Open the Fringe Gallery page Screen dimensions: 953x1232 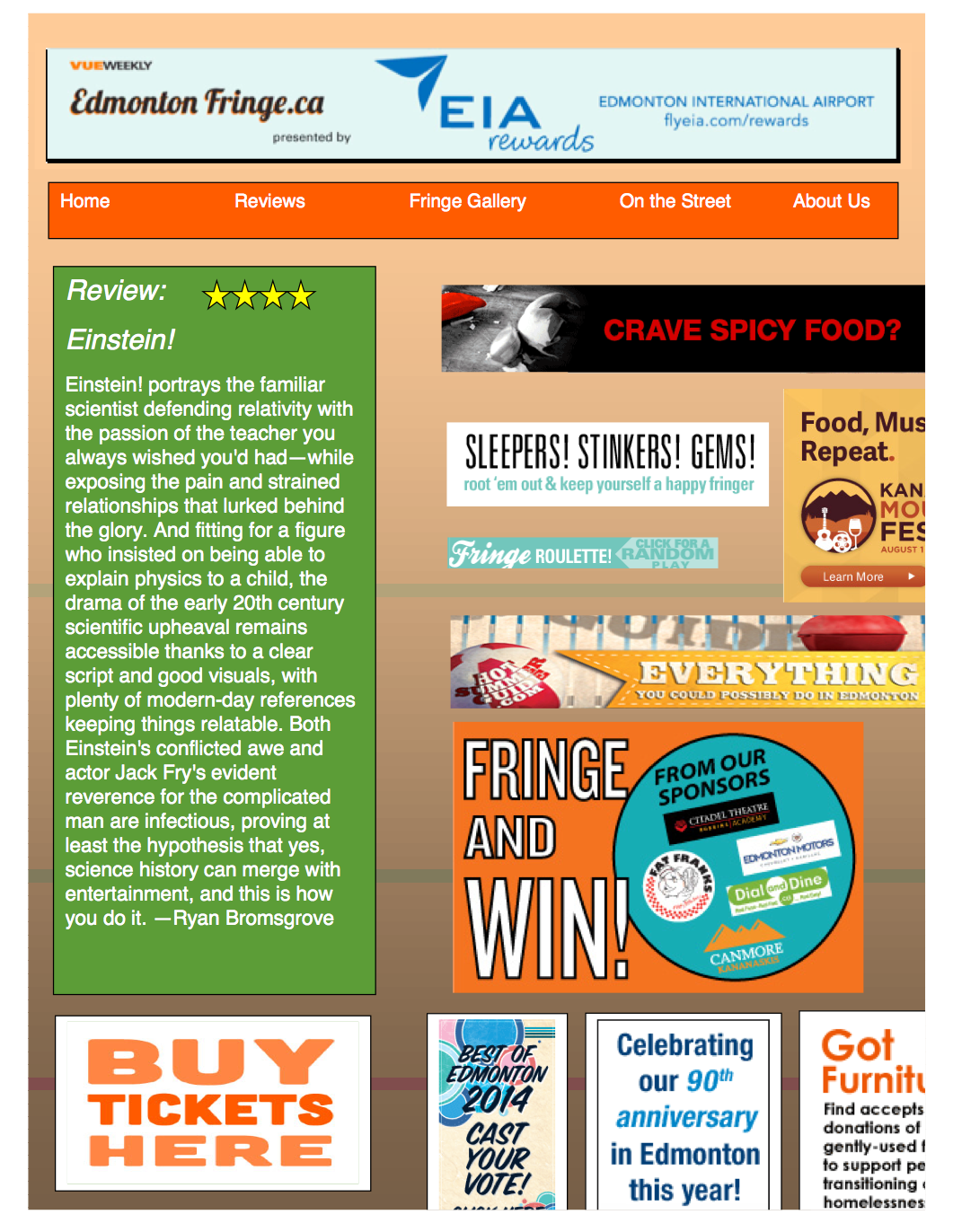pyautogui.click(x=467, y=201)
